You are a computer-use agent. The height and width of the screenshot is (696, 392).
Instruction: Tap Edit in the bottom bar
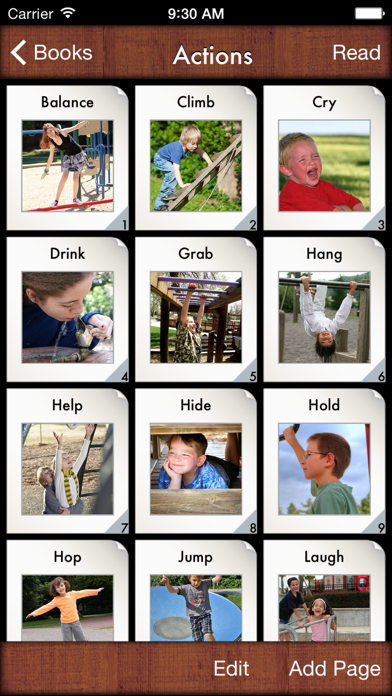pos(231,668)
